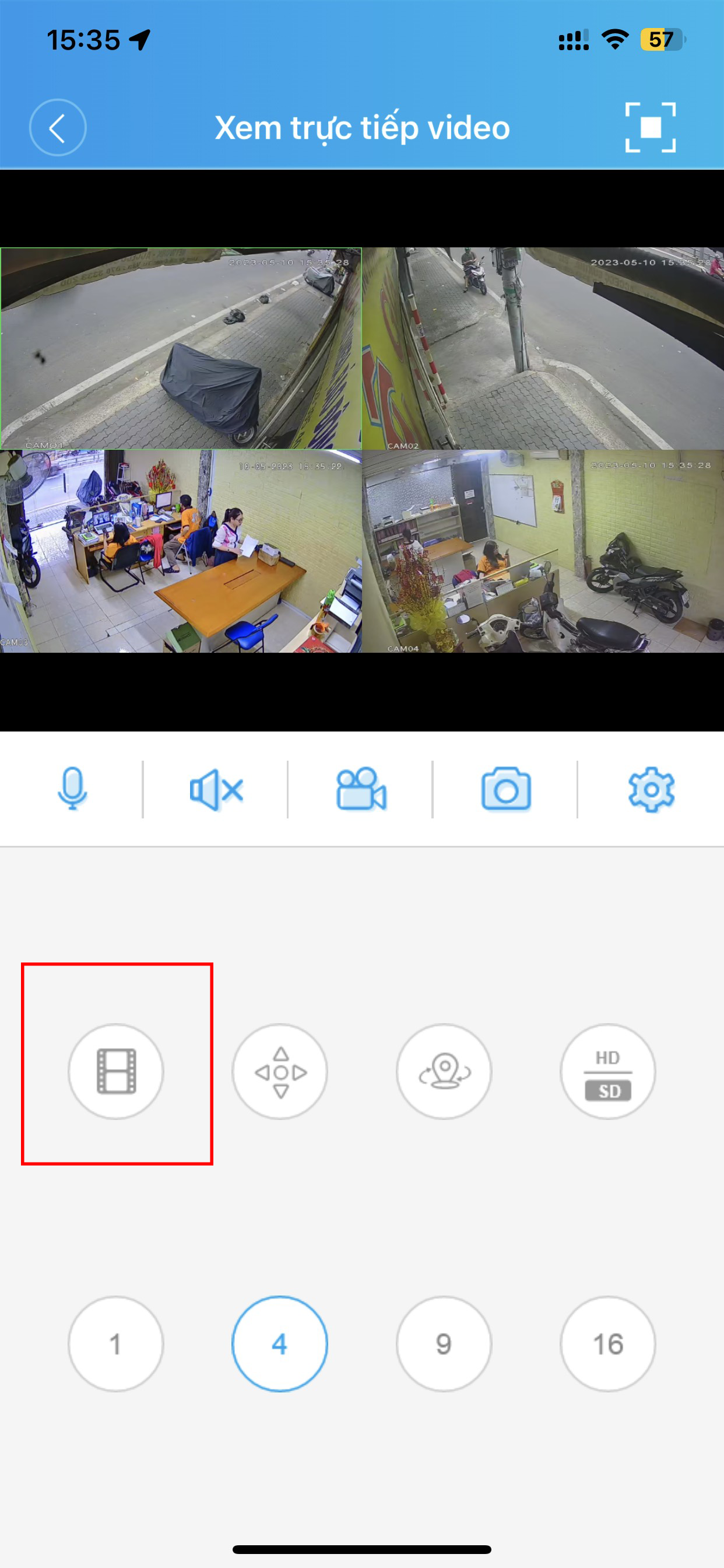Screen dimensions: 724x1568
Task: Start recording video clip
Action: pos(361,789)
